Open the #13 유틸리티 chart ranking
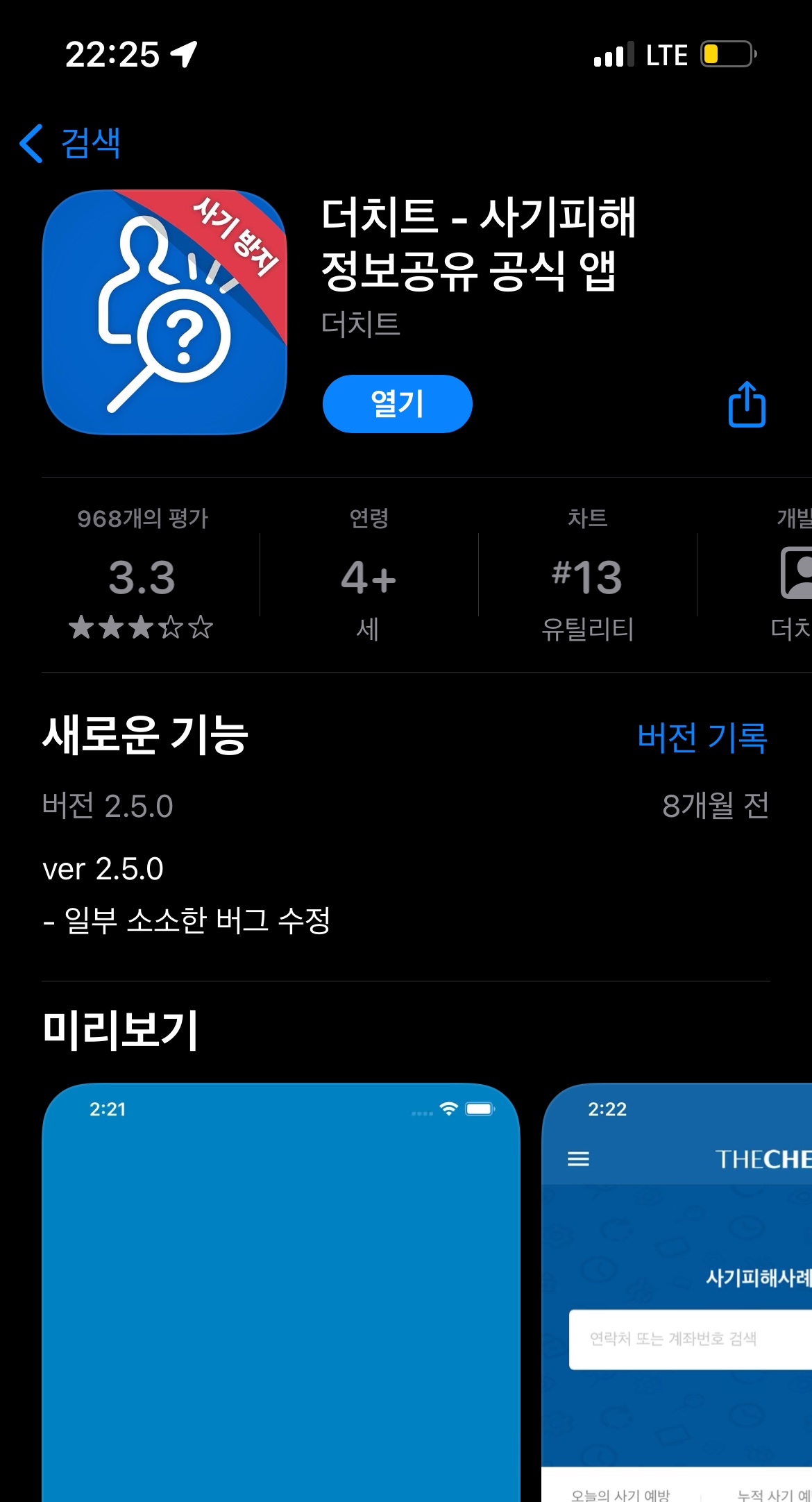 click(x=587, y=576)
